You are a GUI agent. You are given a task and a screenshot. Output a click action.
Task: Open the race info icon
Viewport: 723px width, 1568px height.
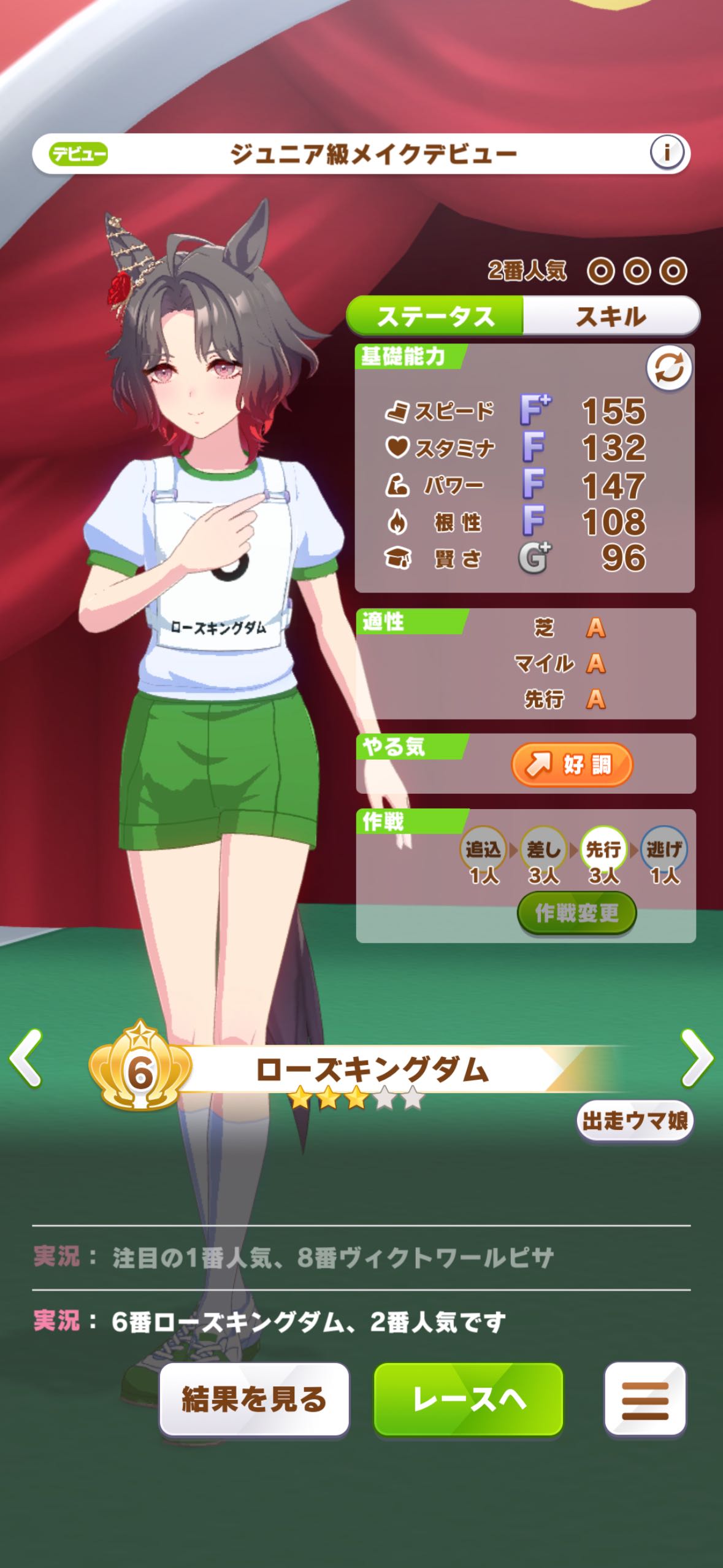(667, 152)
